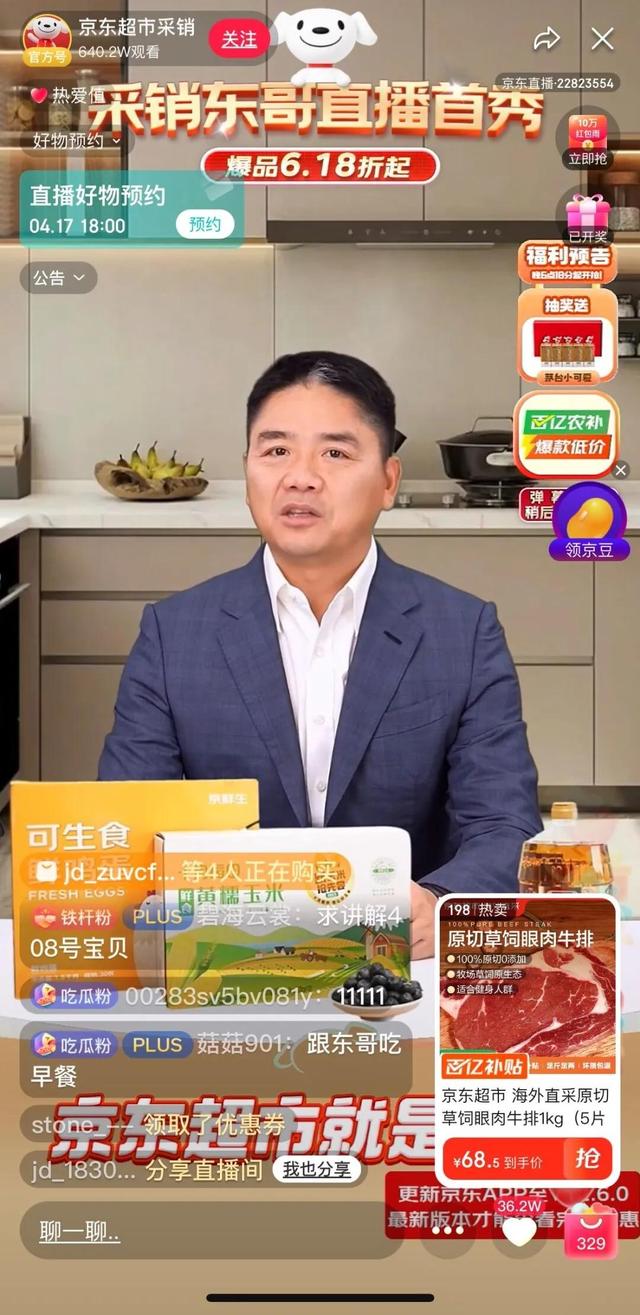This screenshot has width=640, height=1315.
Task: Tap 抢 to buy 眼肉牛排
Action: pyautogui.click(x=588, y=1157)
